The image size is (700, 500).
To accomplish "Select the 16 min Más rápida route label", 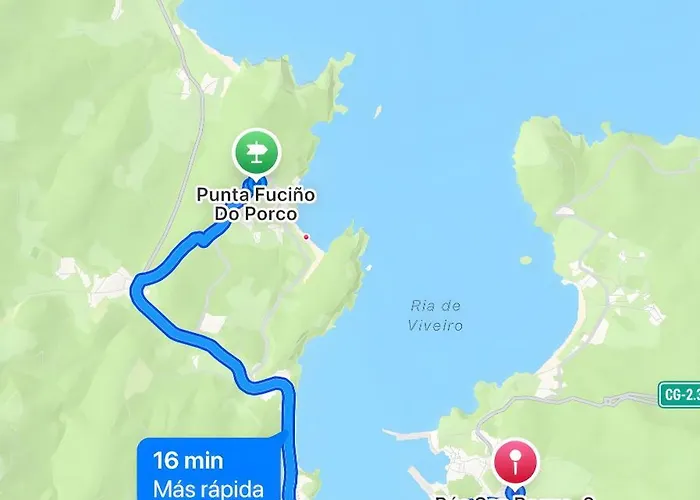I will (x=207, y=473).
